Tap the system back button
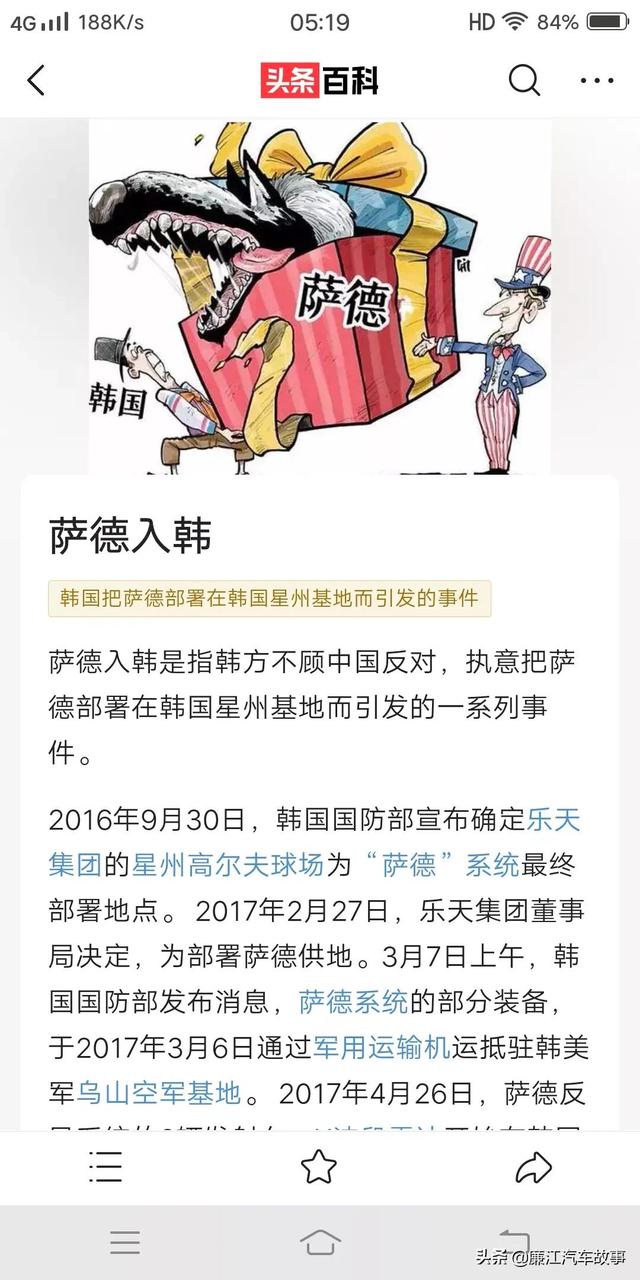Screen dimensions: 640x1280 (x=514, y=1242)
